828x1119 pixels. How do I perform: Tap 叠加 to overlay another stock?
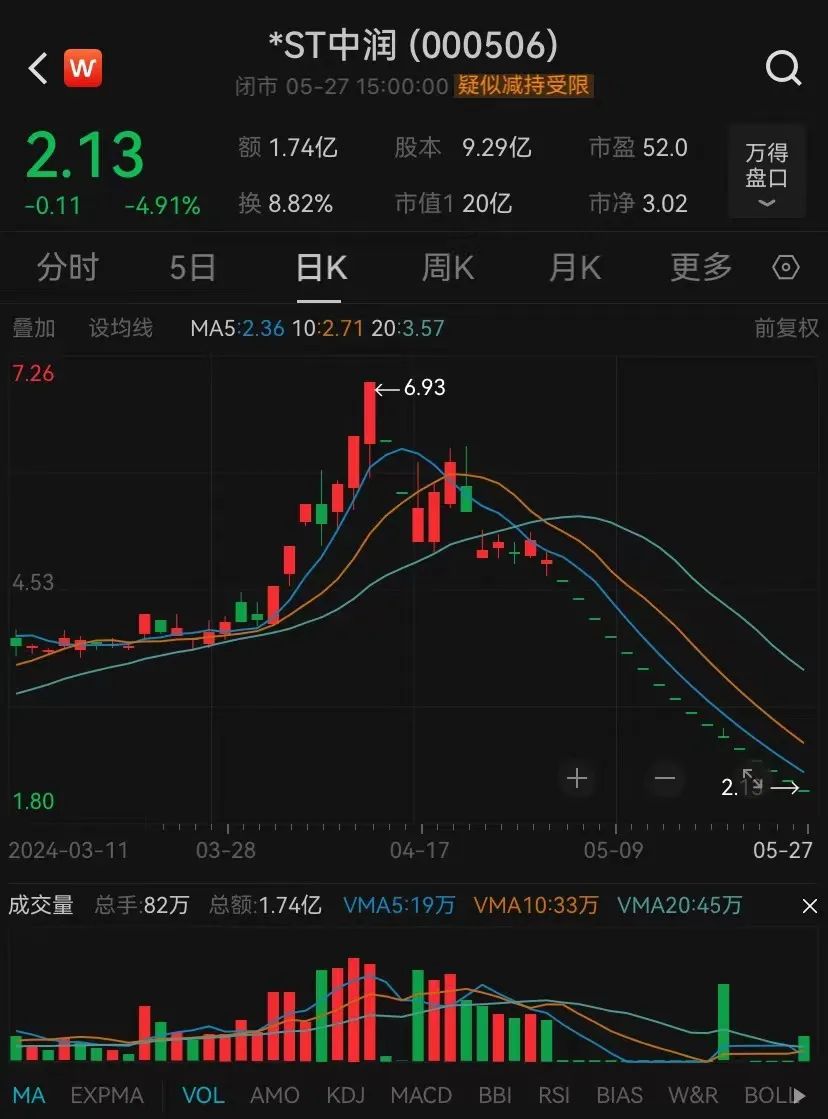tap(33, 328)
